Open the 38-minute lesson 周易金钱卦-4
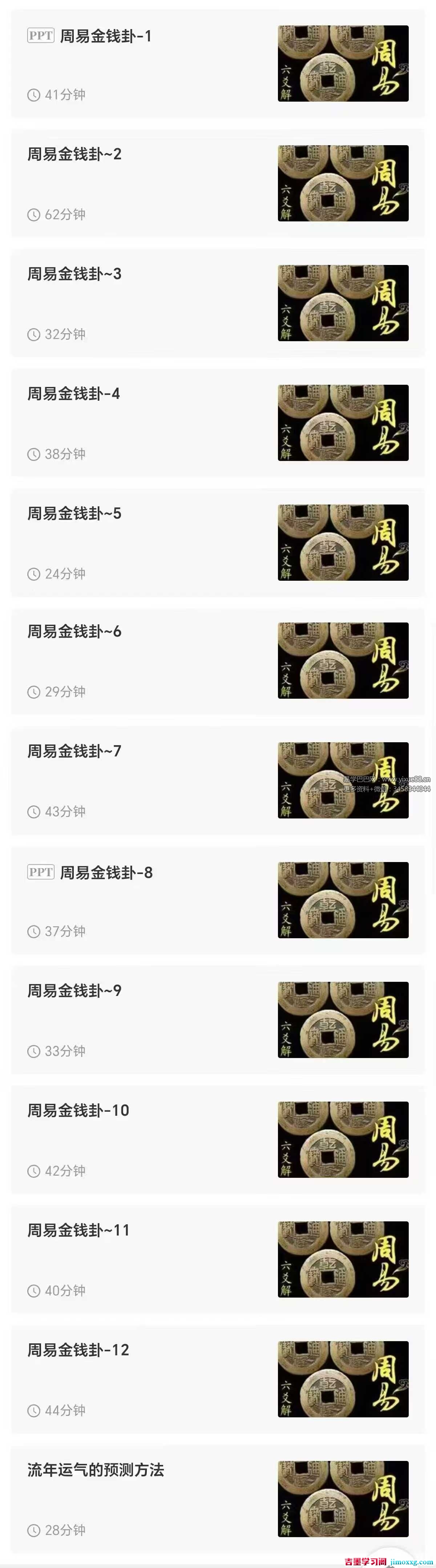This screenshot has height=1568, width=436. click(74, 395)
